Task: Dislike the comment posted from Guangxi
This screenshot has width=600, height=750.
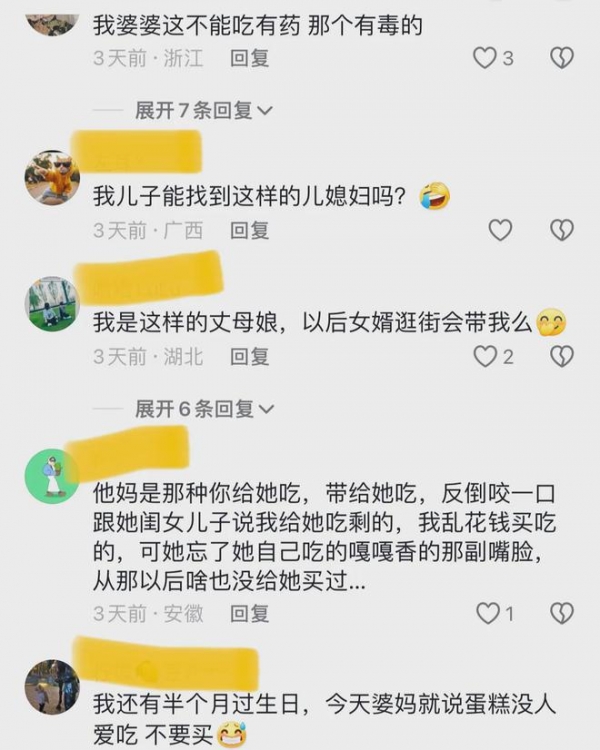Action: (562, 230)
